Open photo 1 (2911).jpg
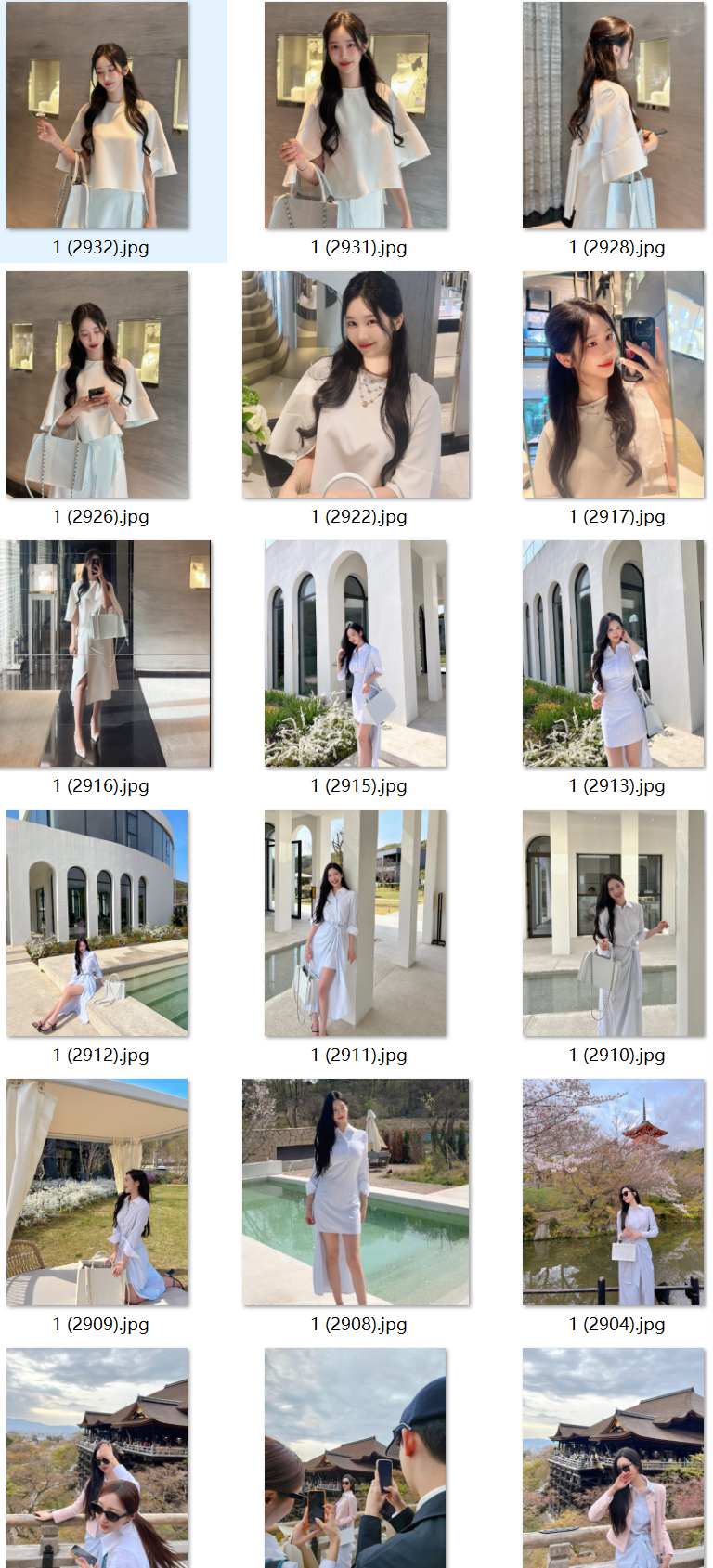 click(x=356, y=924)
